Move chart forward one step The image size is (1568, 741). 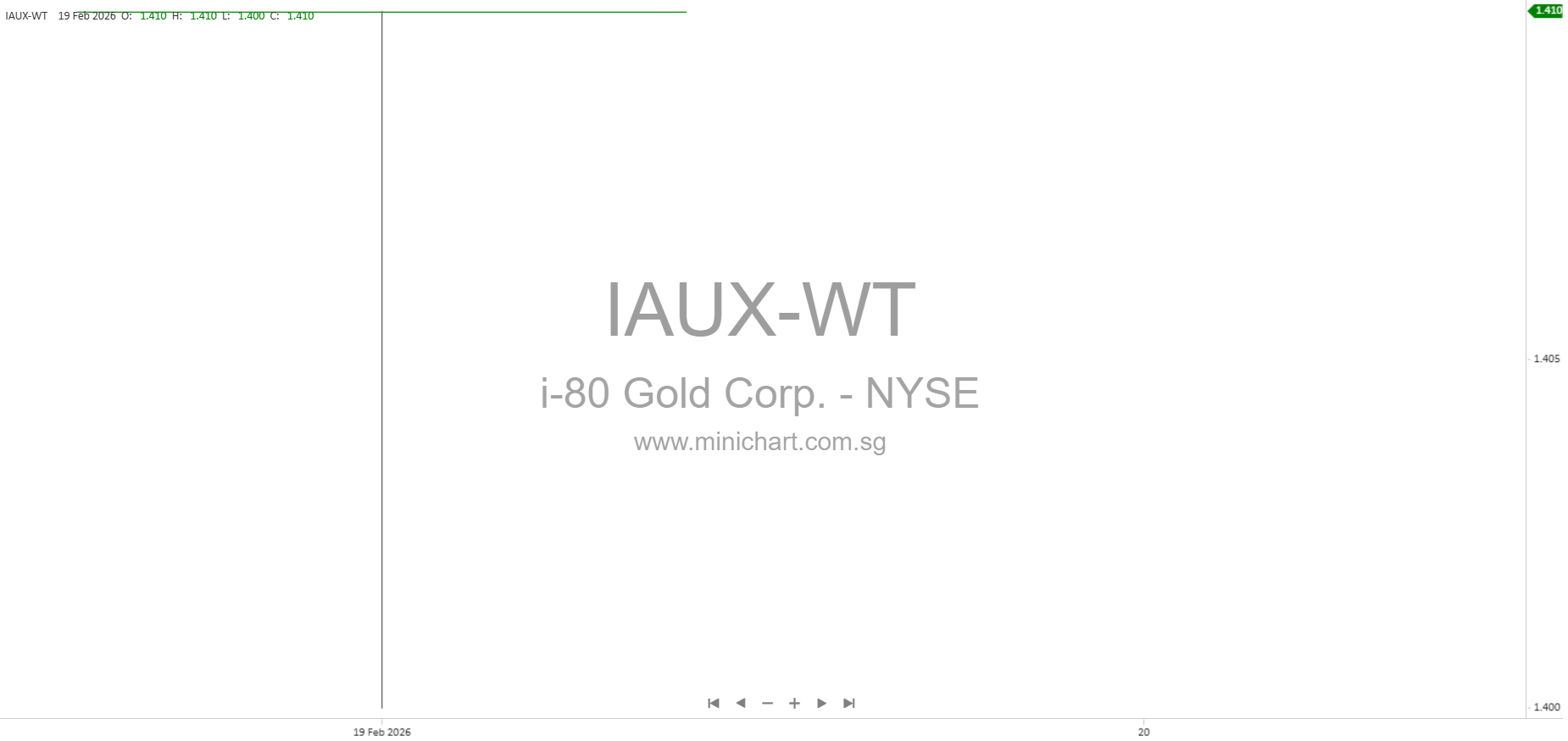point(821,703)
